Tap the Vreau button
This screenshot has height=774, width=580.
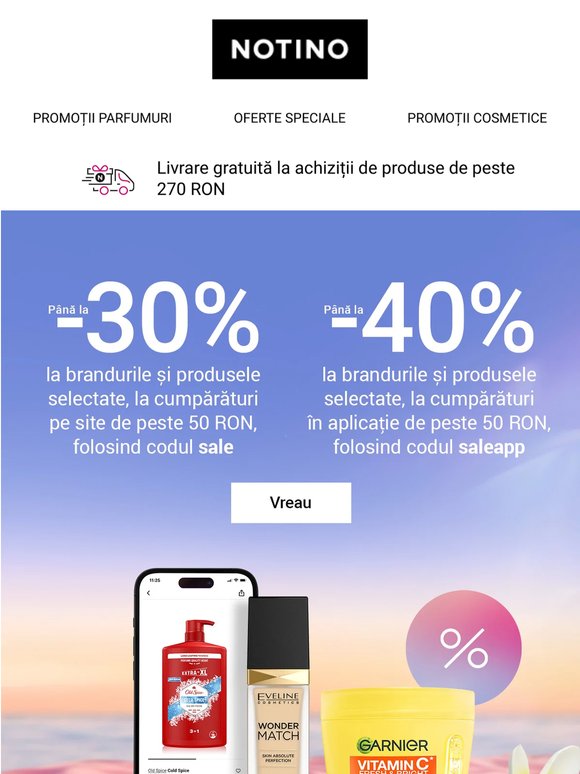[291, 503]
